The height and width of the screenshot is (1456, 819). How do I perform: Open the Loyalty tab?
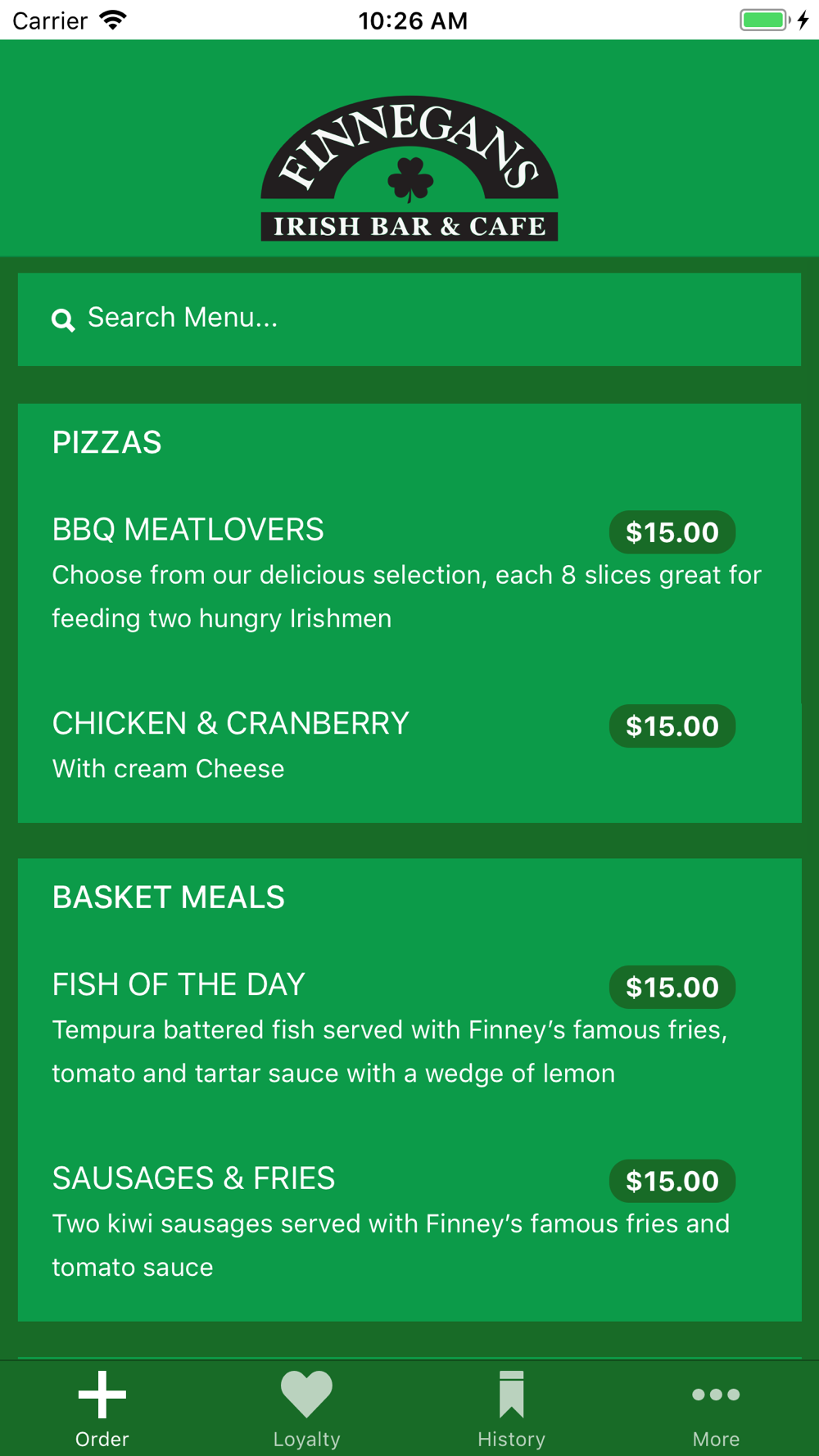coord(307,1409)
